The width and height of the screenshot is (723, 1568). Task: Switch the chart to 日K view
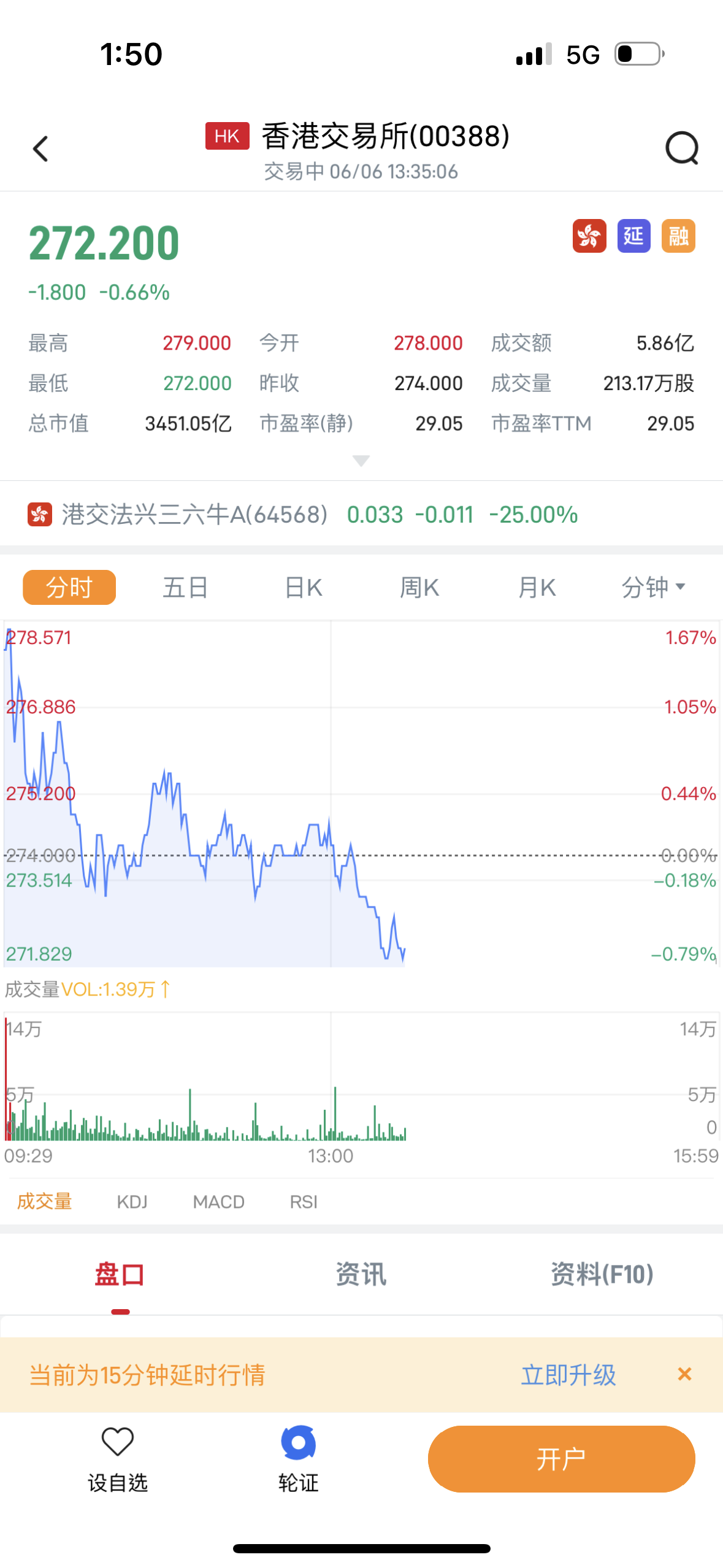point(303,588)
